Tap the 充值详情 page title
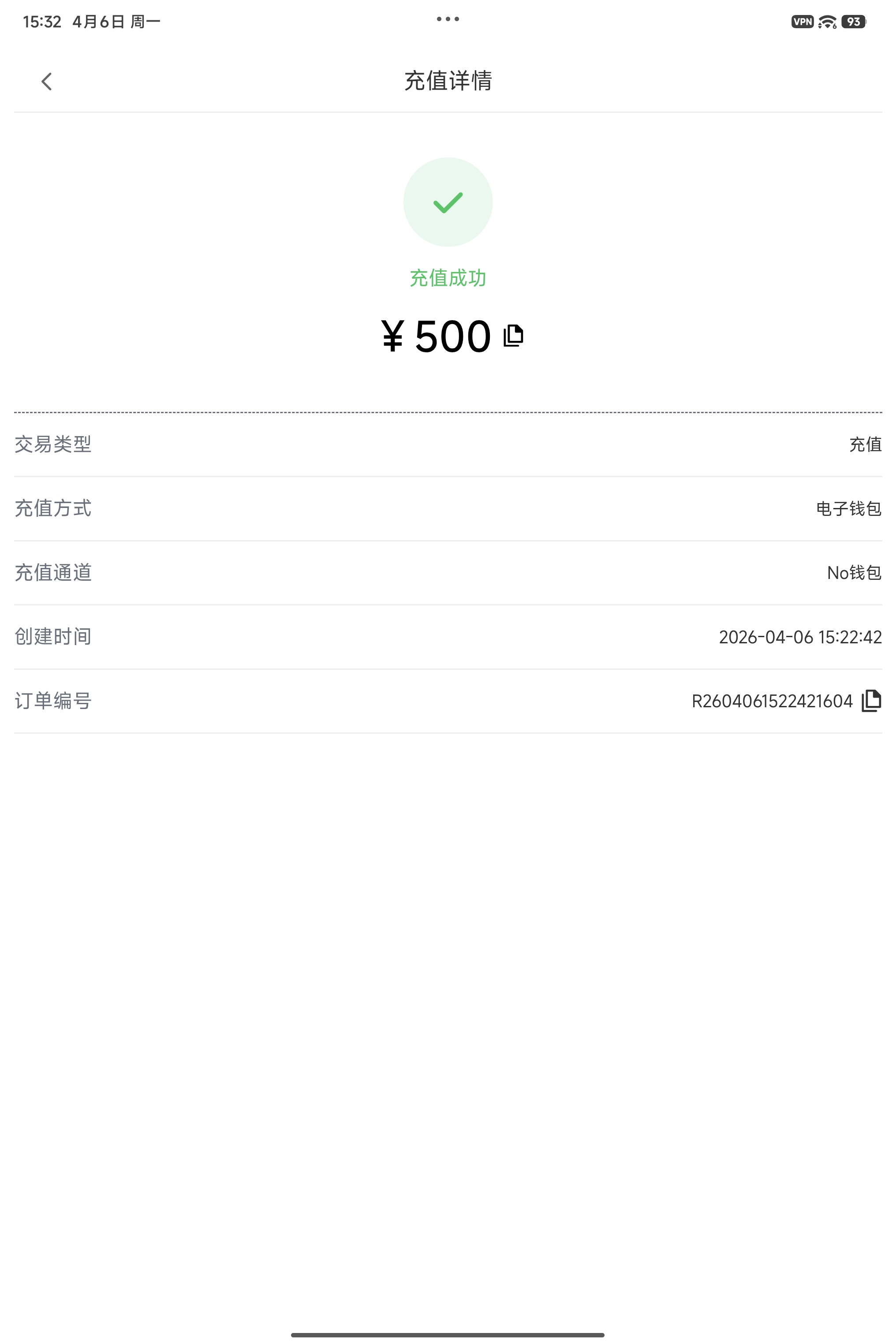This screenshot has width=896, height=1344. [x=448, y=81]
